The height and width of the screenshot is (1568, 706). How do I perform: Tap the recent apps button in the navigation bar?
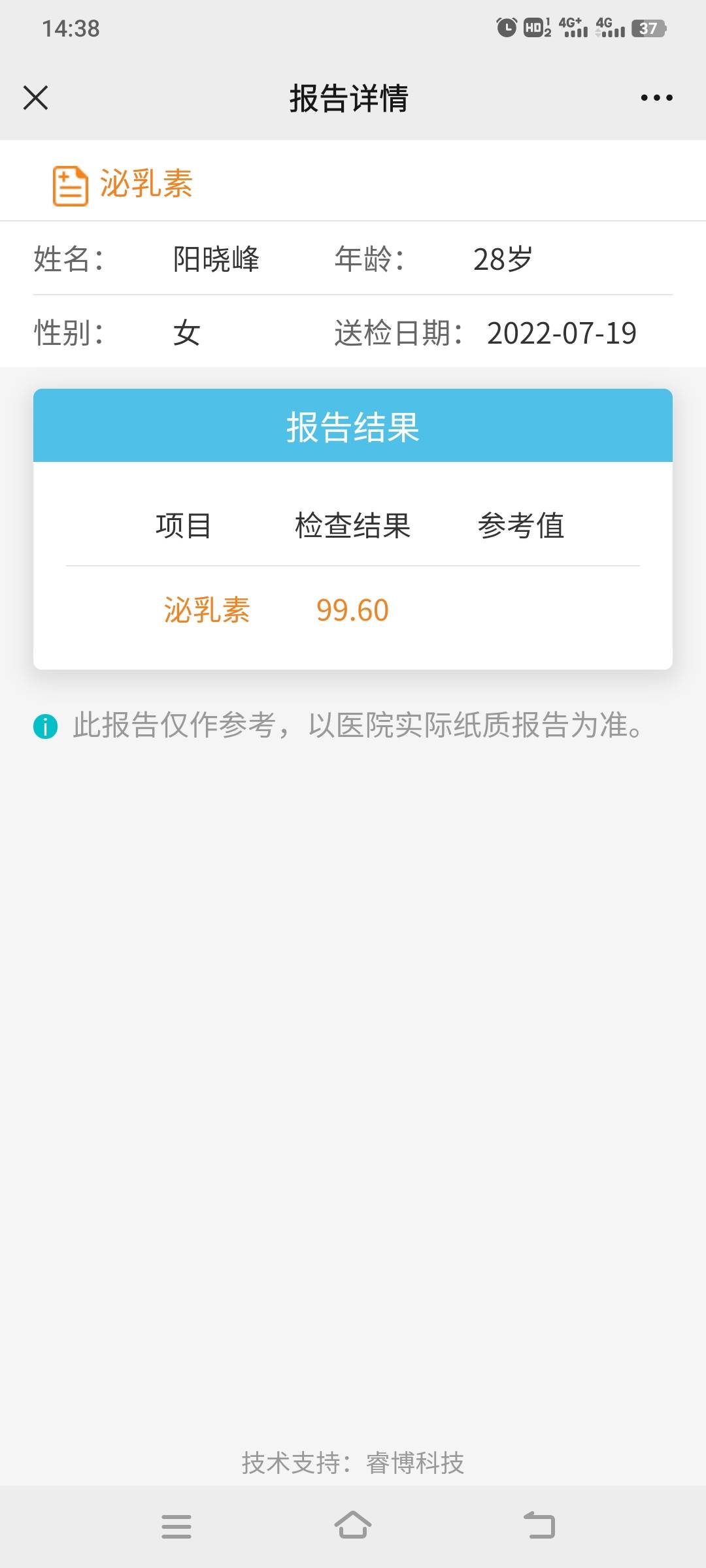[x=176, y=1527]
